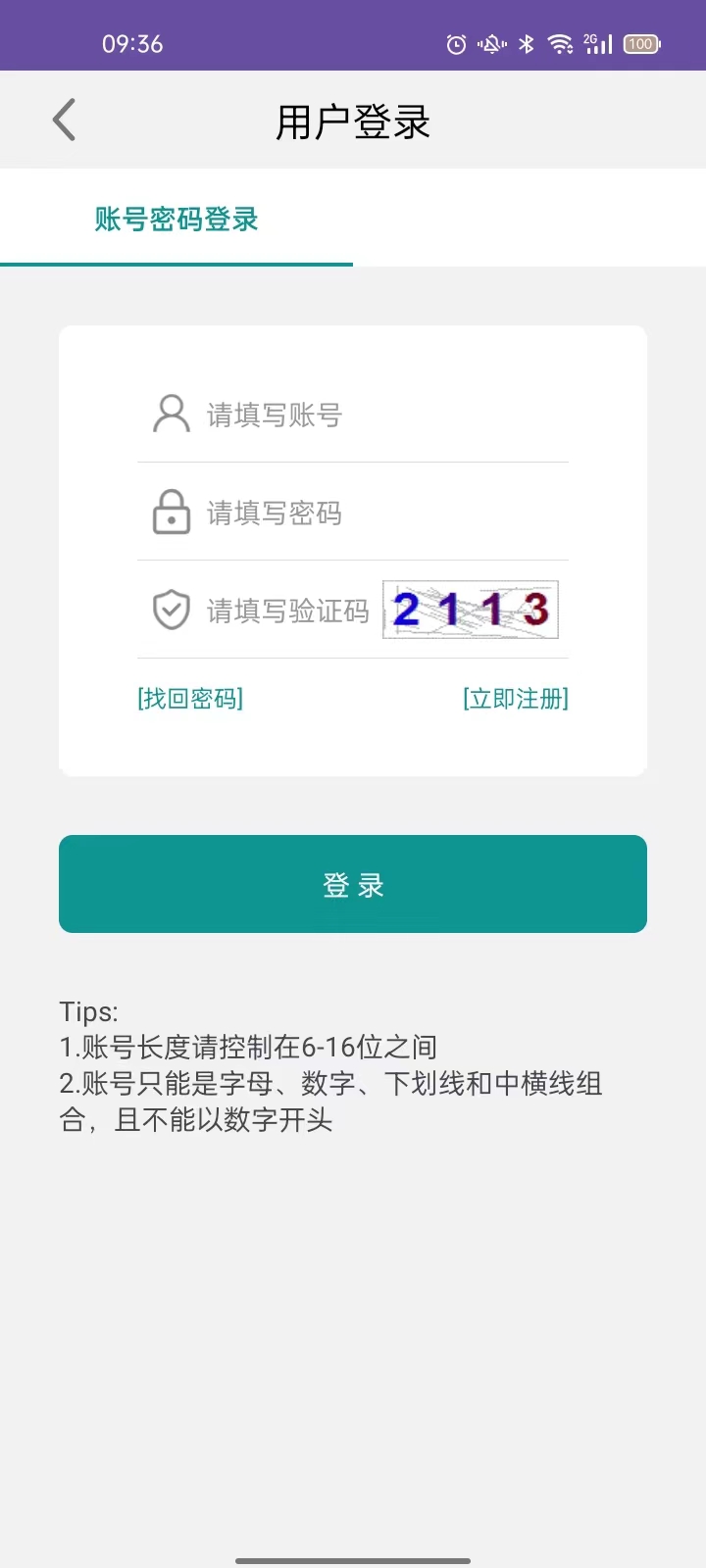The image size is (706, 1568).
Task: Click the padlock icon beside the password field
Action: [171, 512]
